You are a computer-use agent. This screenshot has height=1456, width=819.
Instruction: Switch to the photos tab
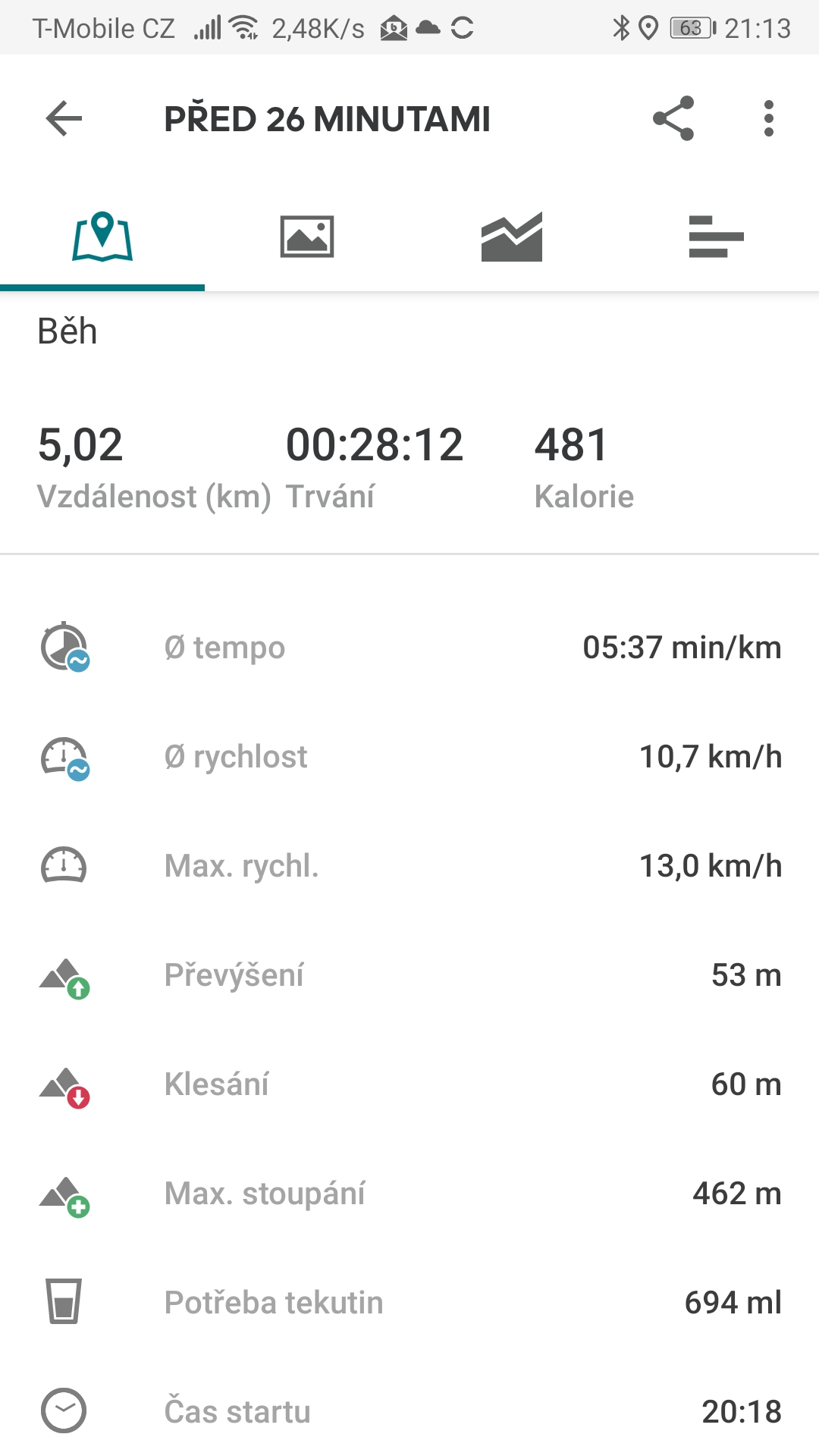[307, 237]
